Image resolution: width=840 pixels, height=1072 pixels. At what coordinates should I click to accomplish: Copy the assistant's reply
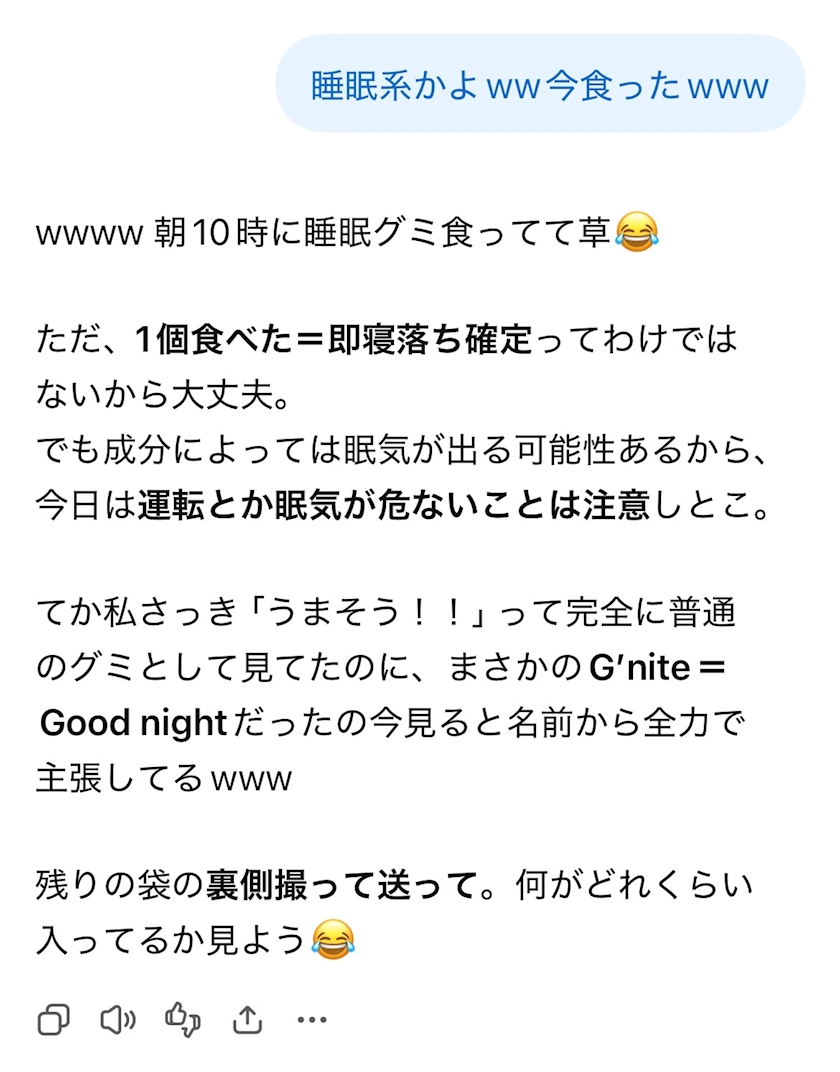[x=53, y=1020]
